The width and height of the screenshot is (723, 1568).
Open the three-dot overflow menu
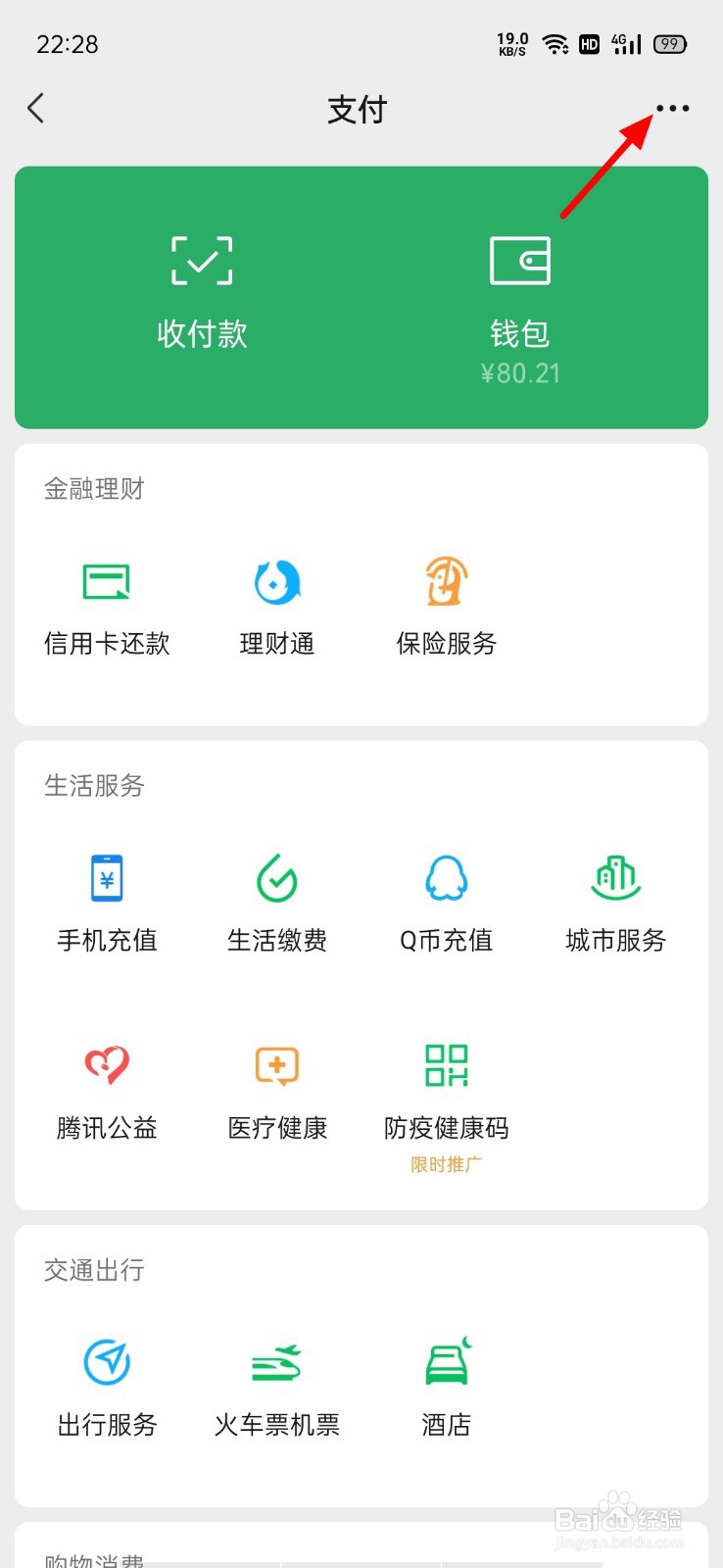(672, 108)
